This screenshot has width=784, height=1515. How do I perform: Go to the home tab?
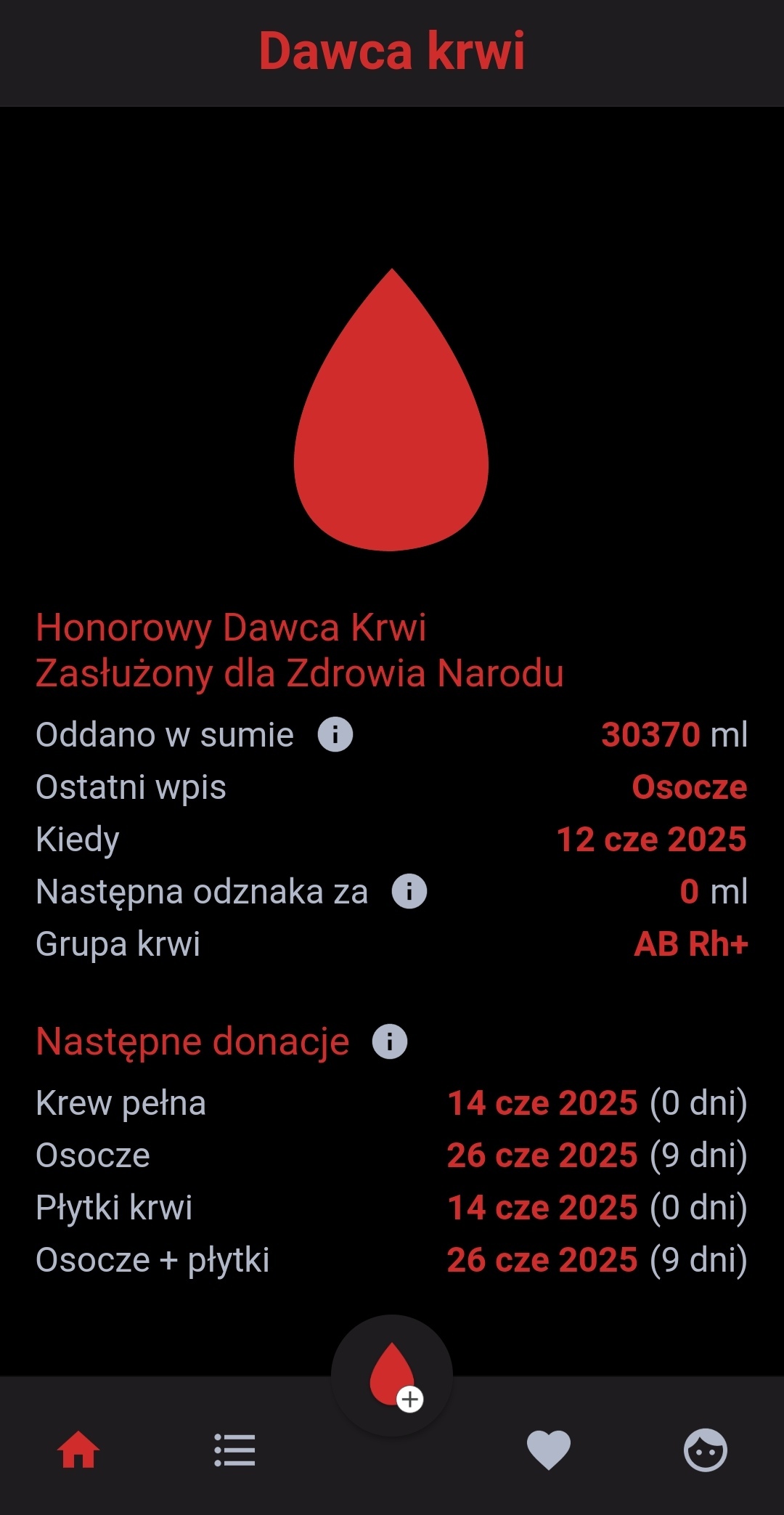[x=78, y=1450]
